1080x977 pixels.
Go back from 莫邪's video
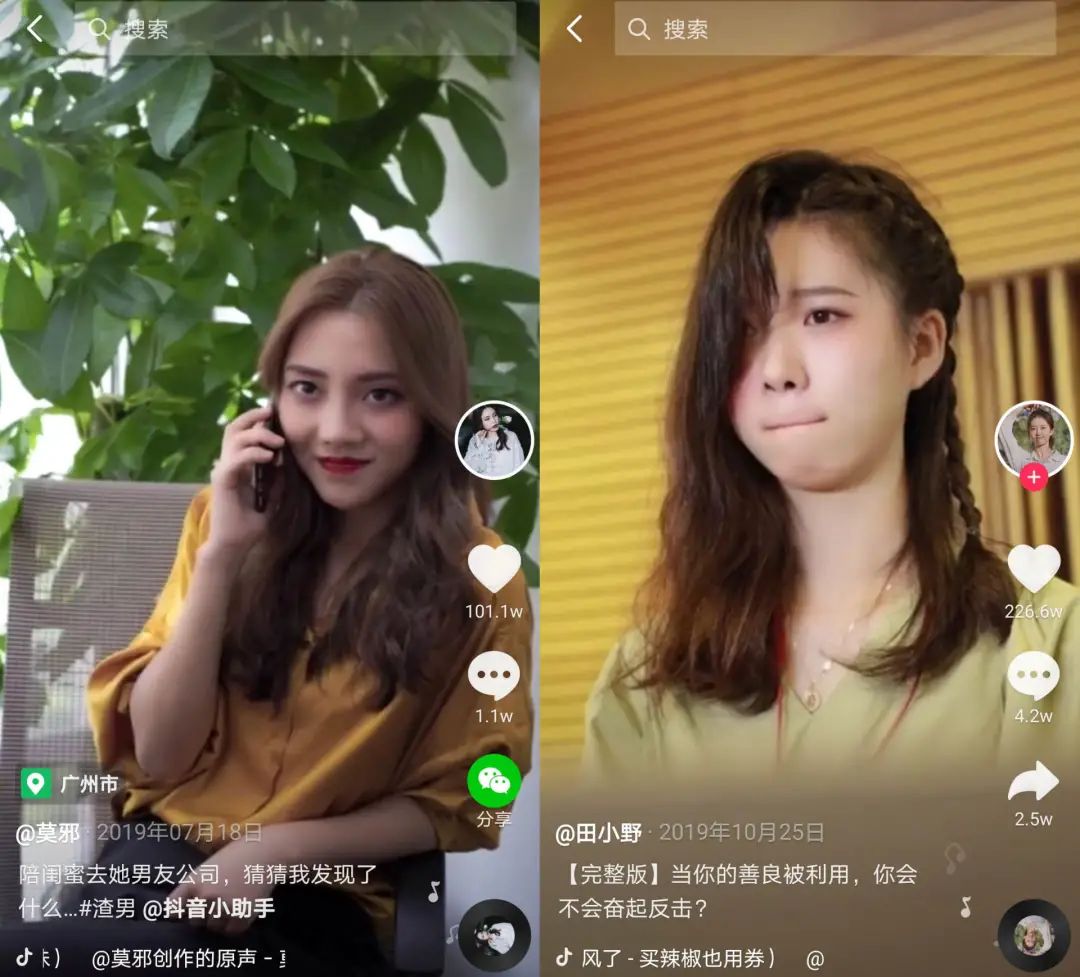click(35, 29)
